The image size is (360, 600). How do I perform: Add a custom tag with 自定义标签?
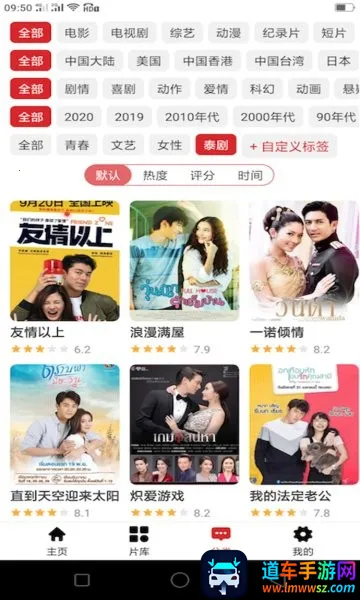pos(289,146)
